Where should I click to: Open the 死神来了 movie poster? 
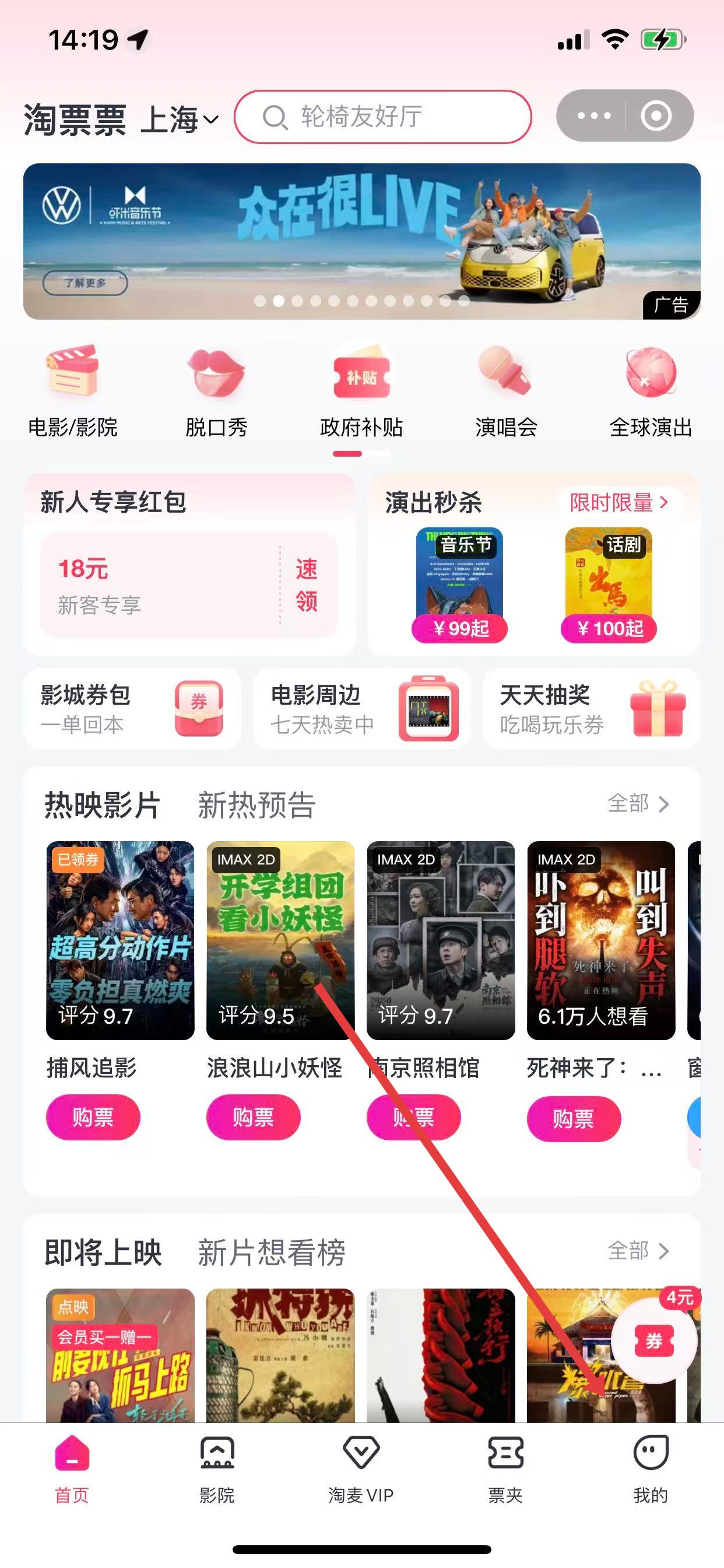600,940
